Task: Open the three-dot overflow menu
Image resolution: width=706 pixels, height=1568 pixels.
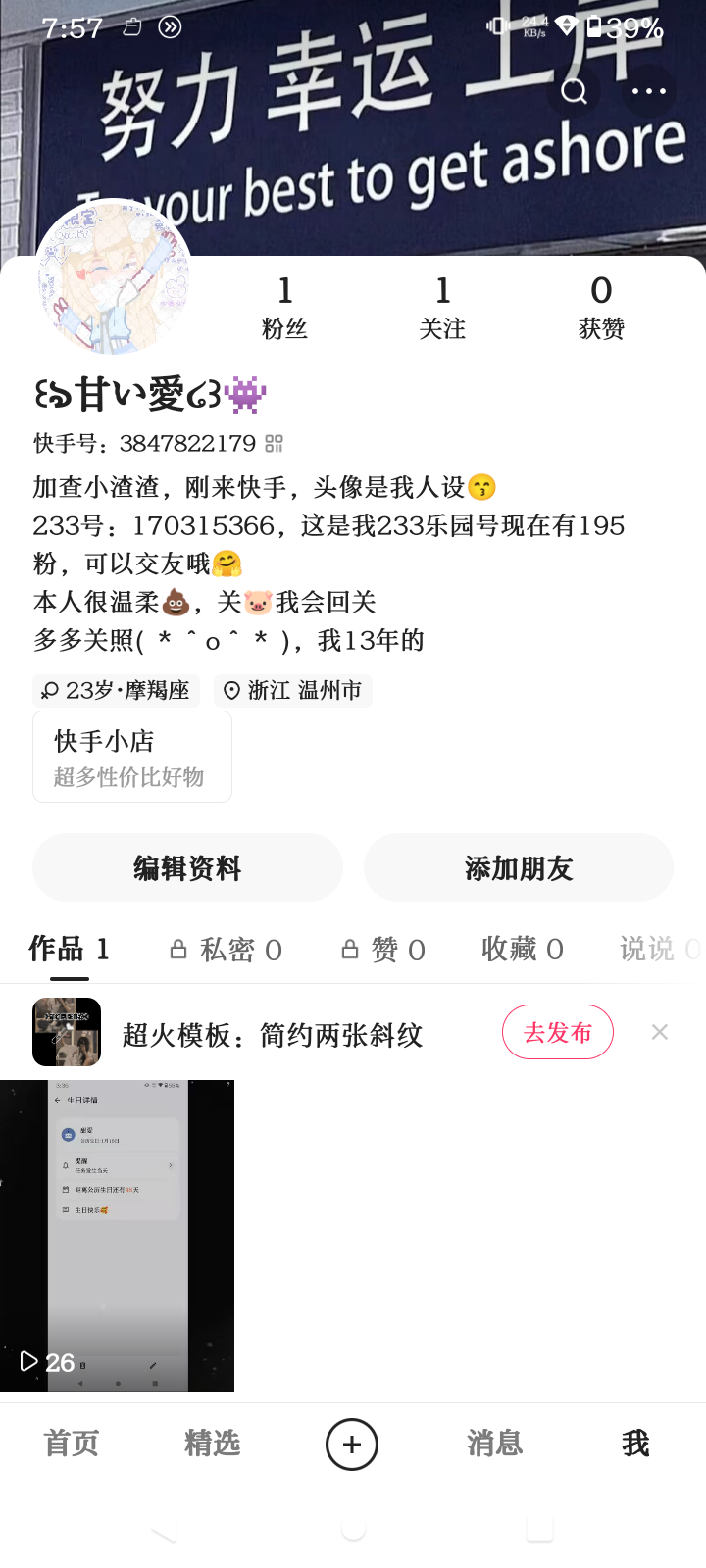Action: (x=648, y=91)
